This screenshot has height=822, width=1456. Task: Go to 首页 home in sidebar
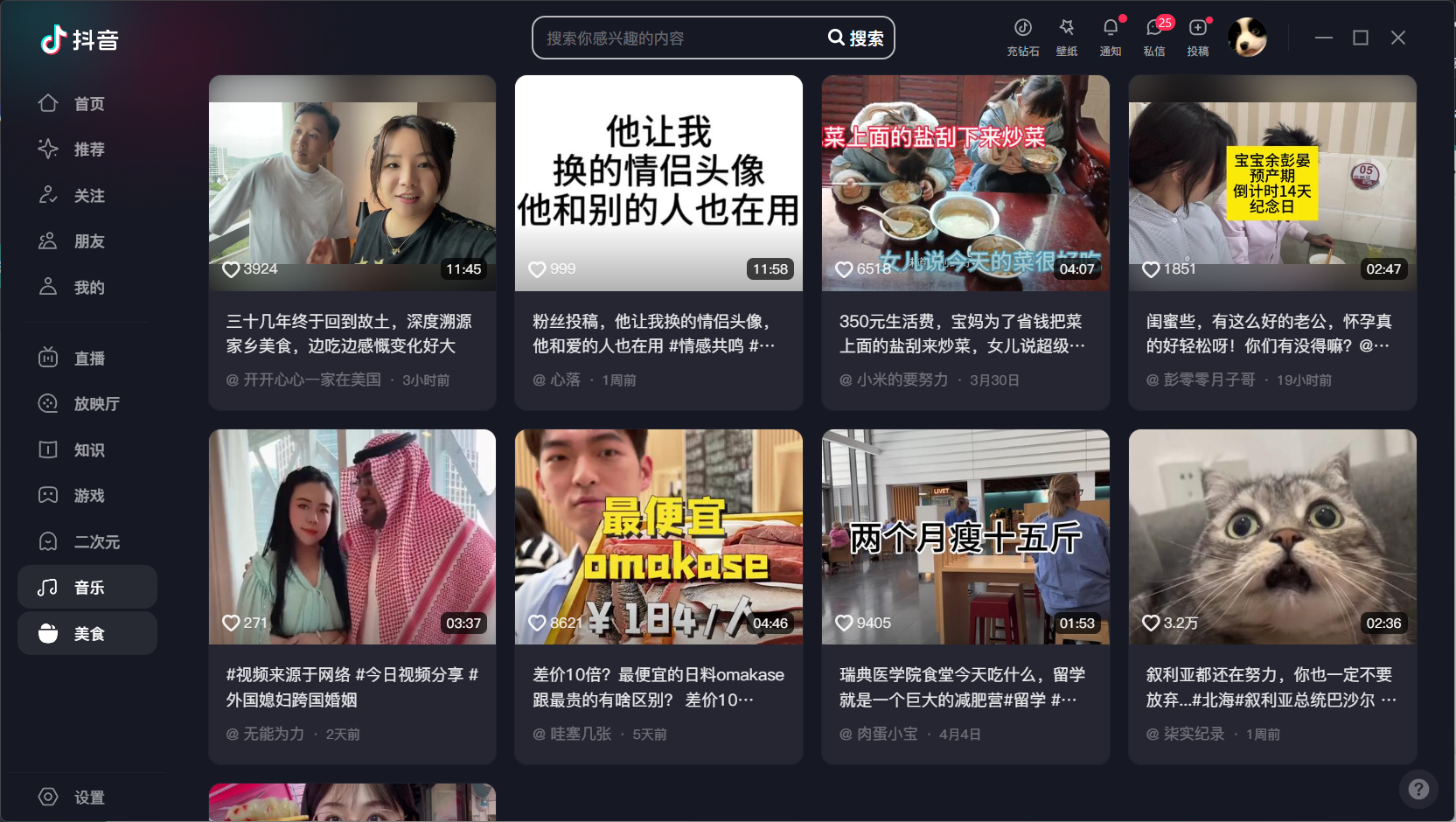87,104
